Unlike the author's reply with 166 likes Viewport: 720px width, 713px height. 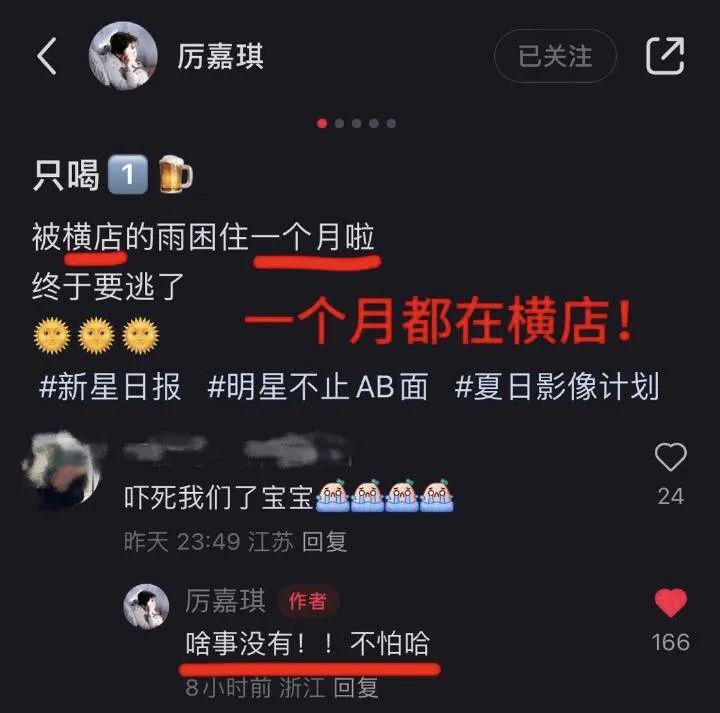670,603
